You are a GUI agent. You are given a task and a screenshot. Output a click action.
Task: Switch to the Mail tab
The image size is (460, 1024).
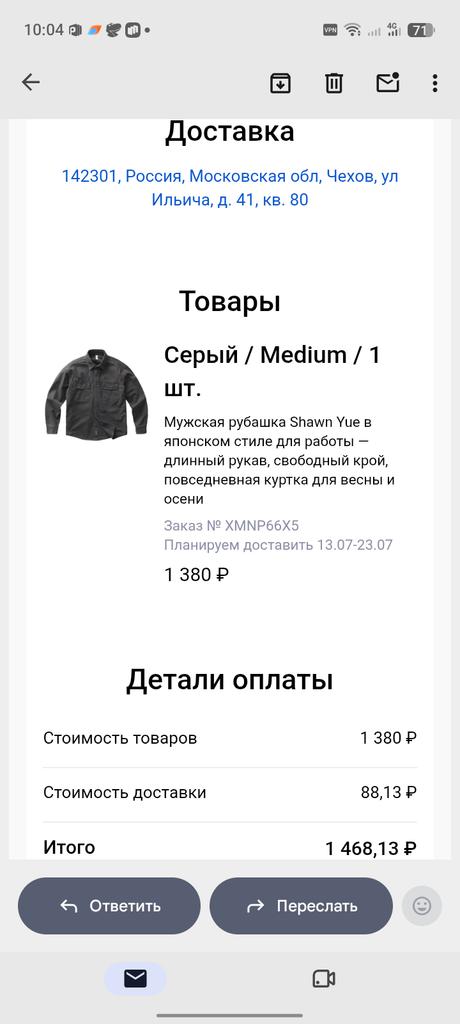[x=135, y=978]
